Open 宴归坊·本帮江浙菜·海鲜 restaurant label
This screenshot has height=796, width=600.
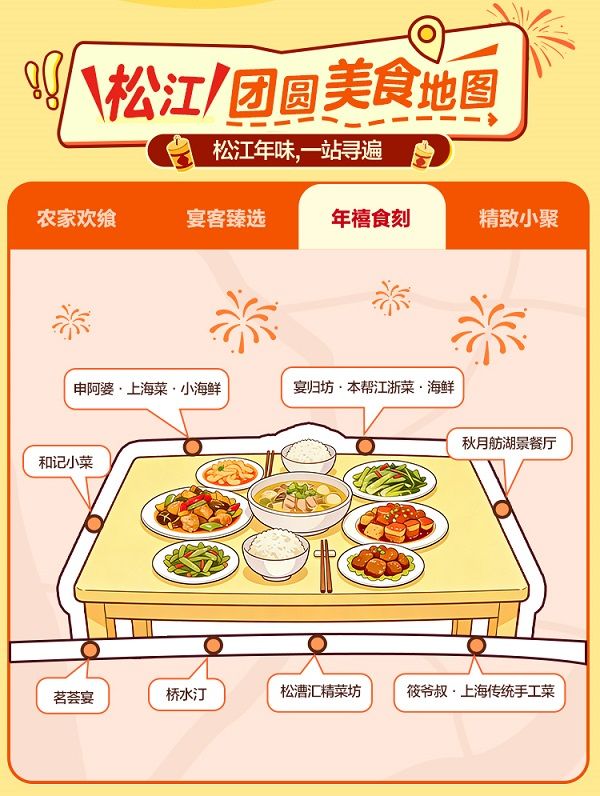pyautogui.click(x=373, y=386)
